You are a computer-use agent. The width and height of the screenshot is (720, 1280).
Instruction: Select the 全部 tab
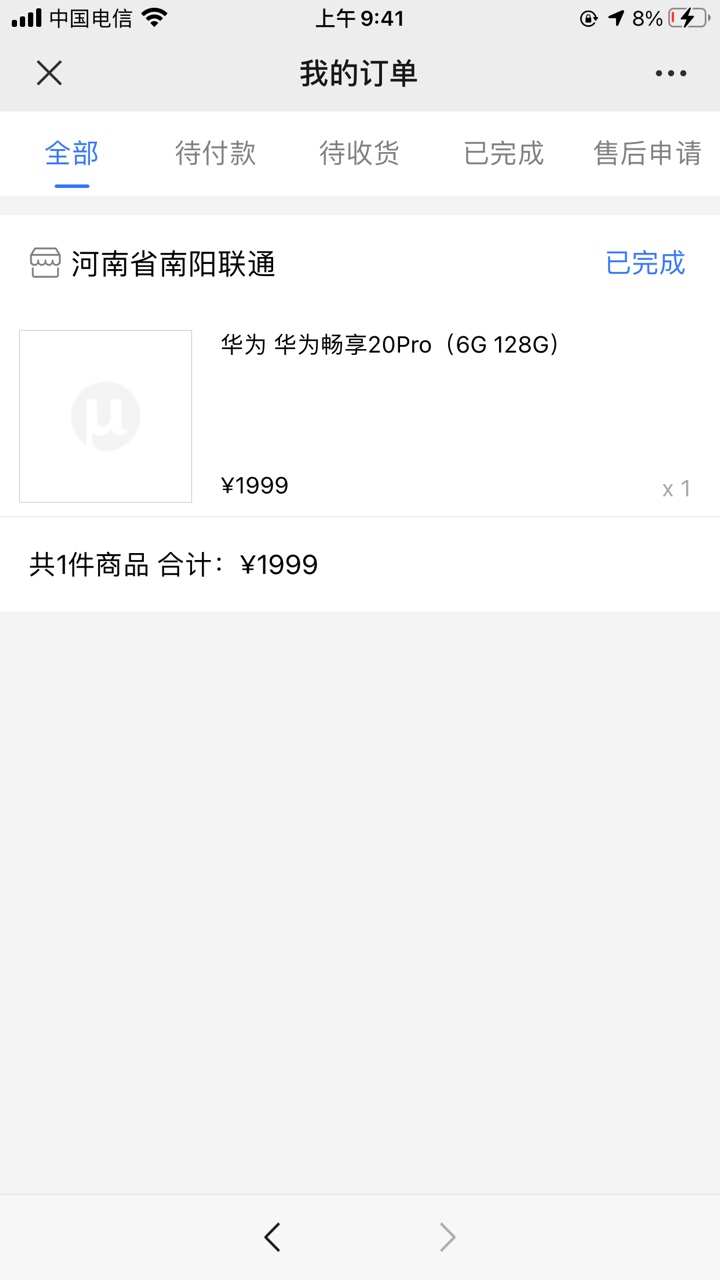point(72,153)
